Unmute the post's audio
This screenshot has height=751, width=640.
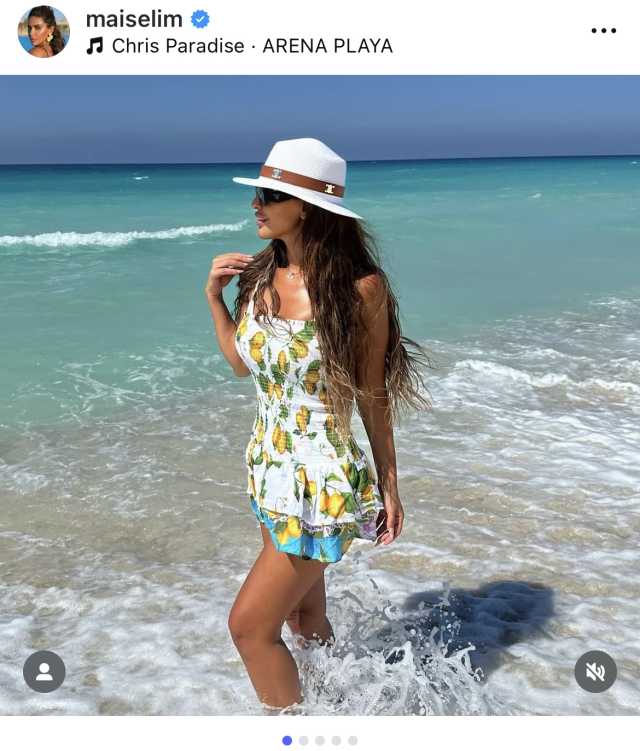point(595,672)
